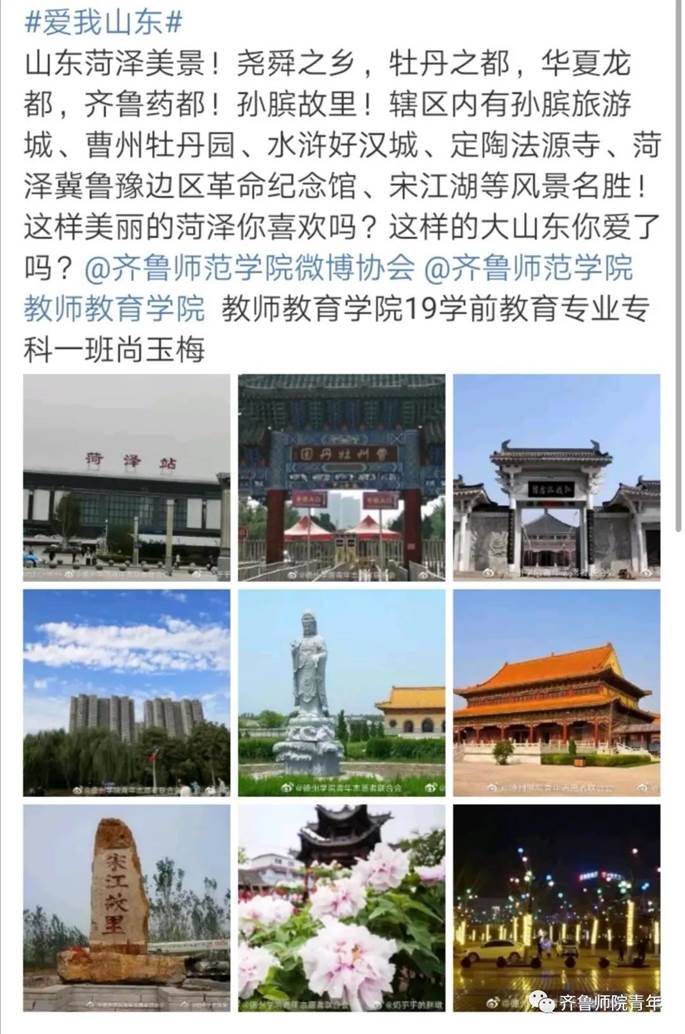The width and height of the screenshot is (685, 1034).
Task: Open the 曹州牡丹园 gate photo
Action: click(342, 478)
